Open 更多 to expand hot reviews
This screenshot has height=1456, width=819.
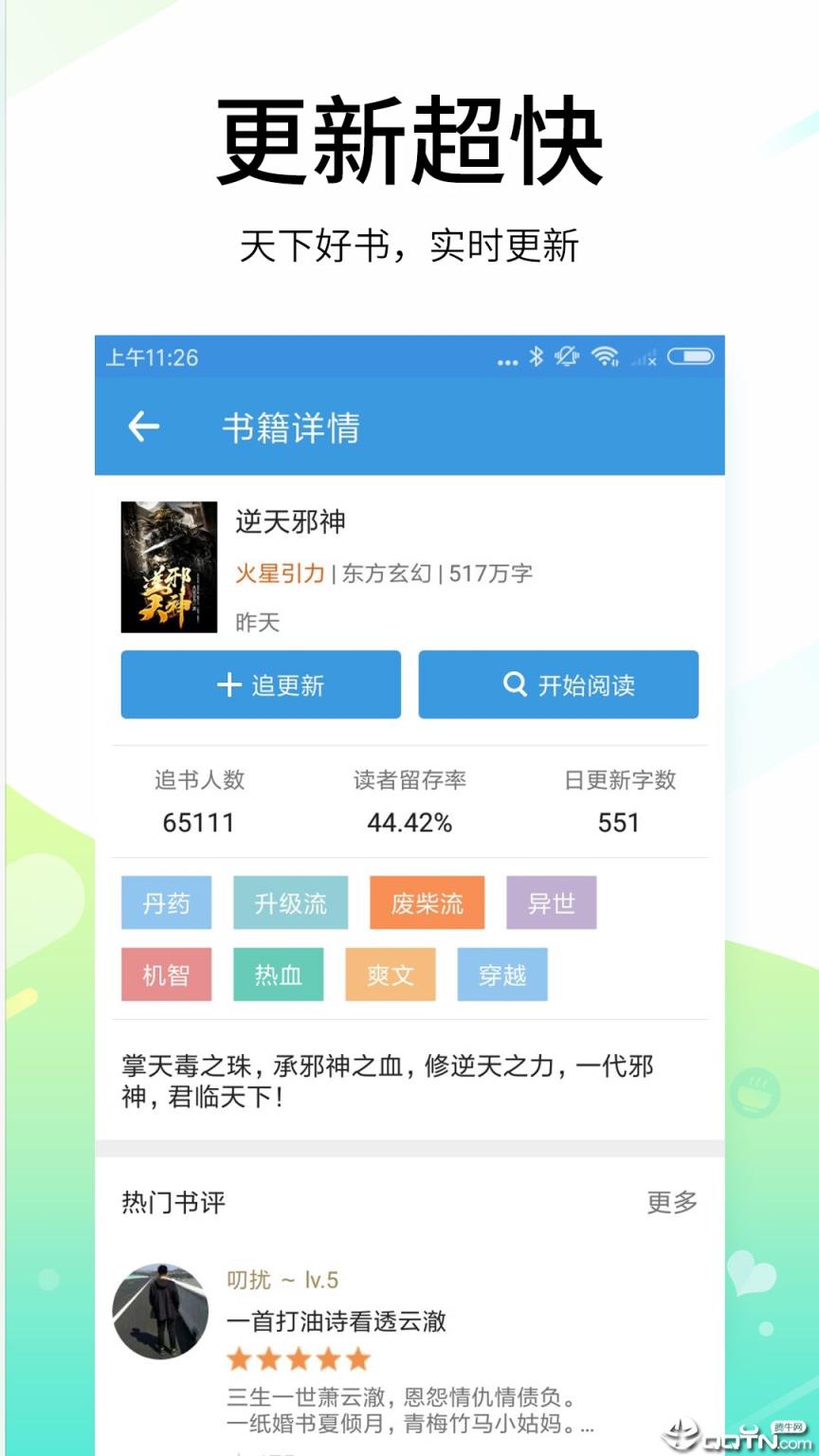(x=671, y=1202)
